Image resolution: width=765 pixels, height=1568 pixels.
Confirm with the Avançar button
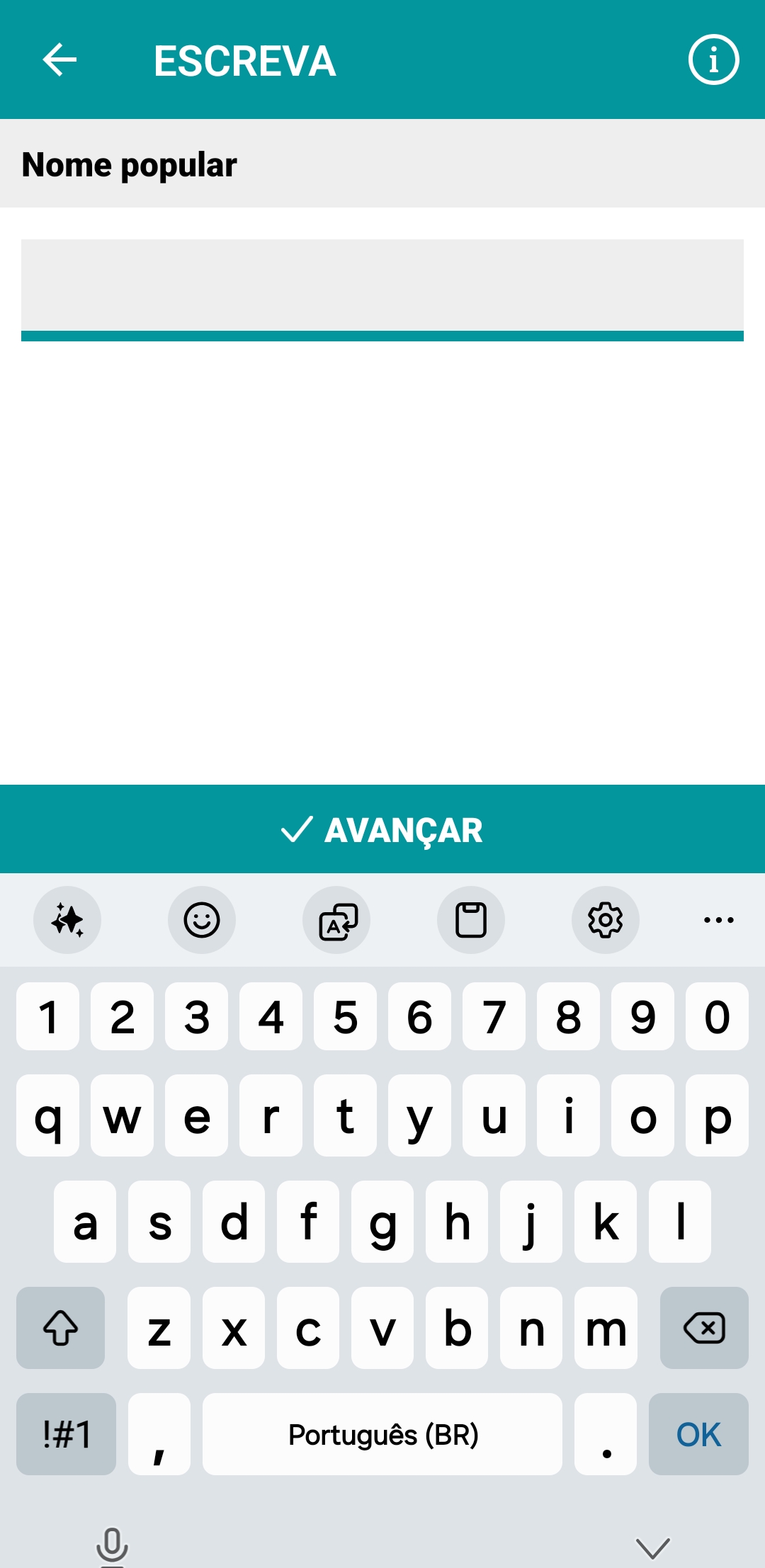tap(382, 829)
